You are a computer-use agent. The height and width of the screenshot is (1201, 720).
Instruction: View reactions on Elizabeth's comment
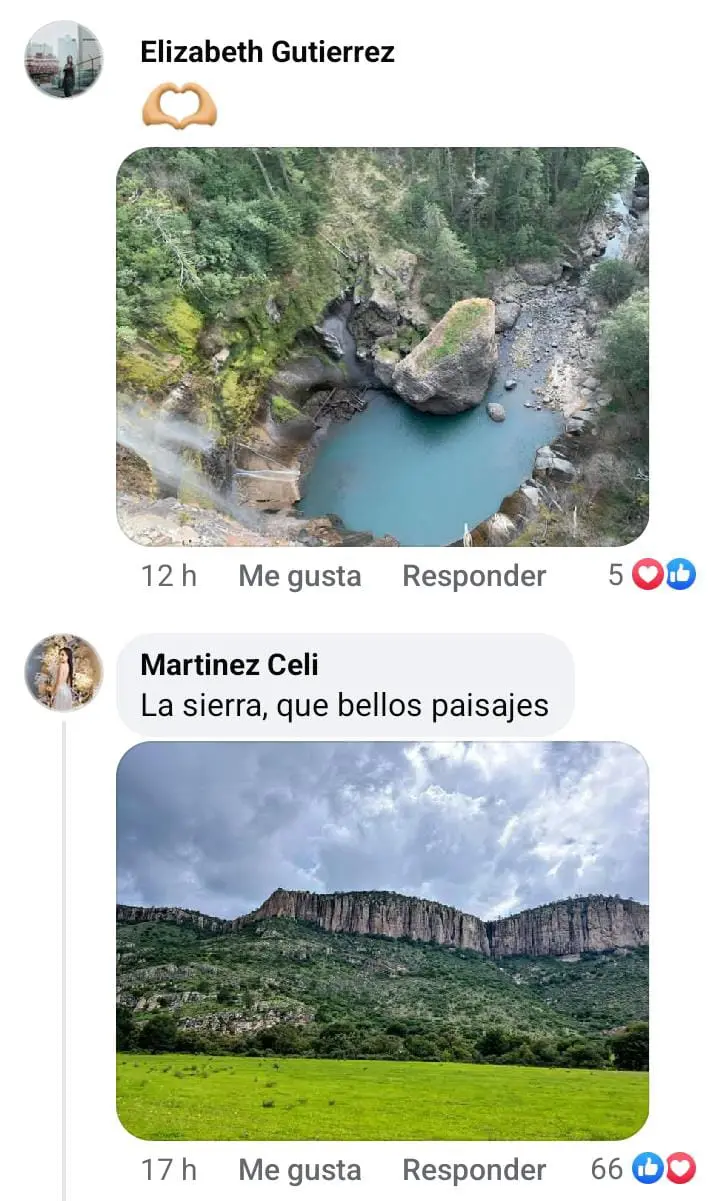click(652, 575)
